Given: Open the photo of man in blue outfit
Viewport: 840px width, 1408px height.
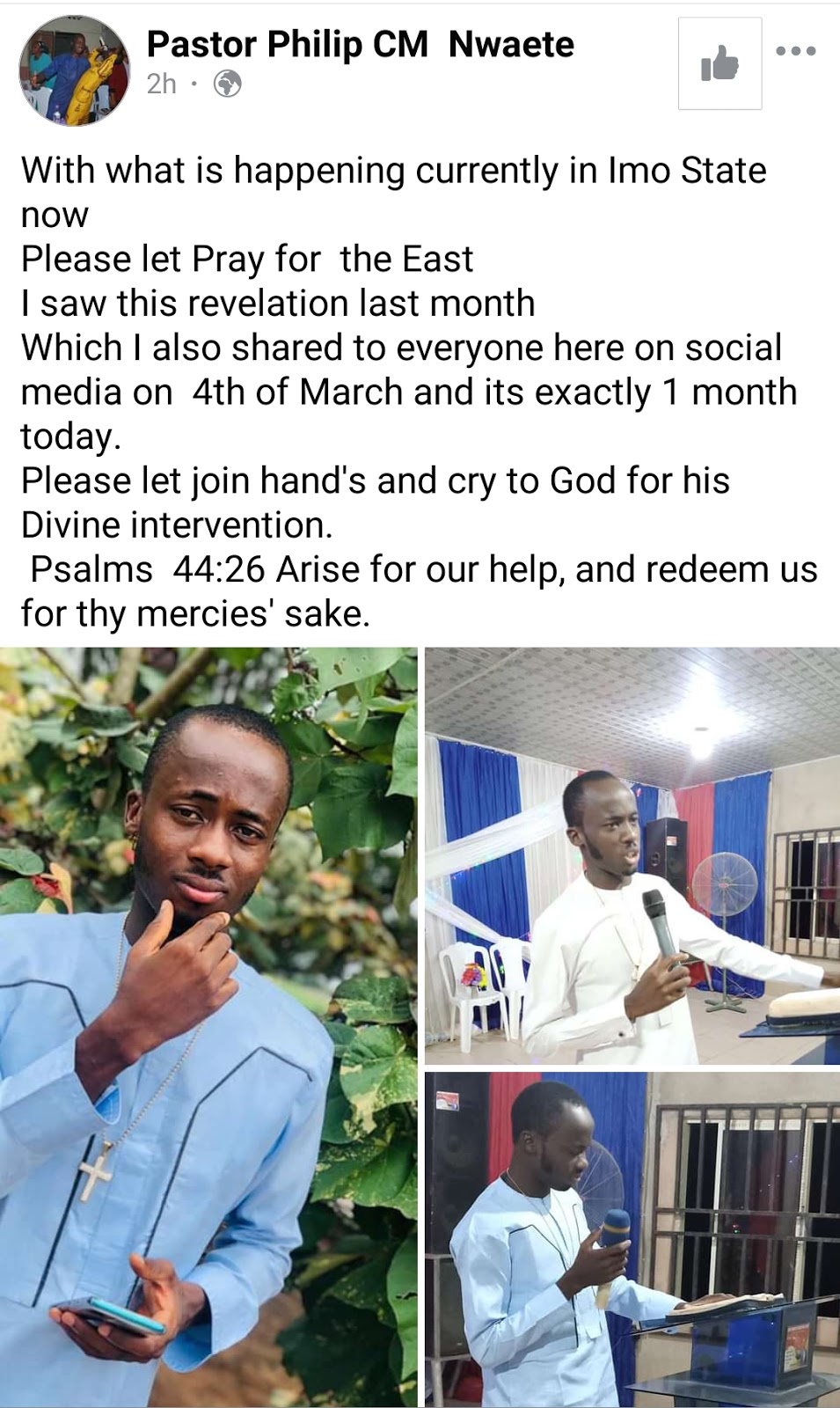Looking at the screenshot, I should point(208,1027).
